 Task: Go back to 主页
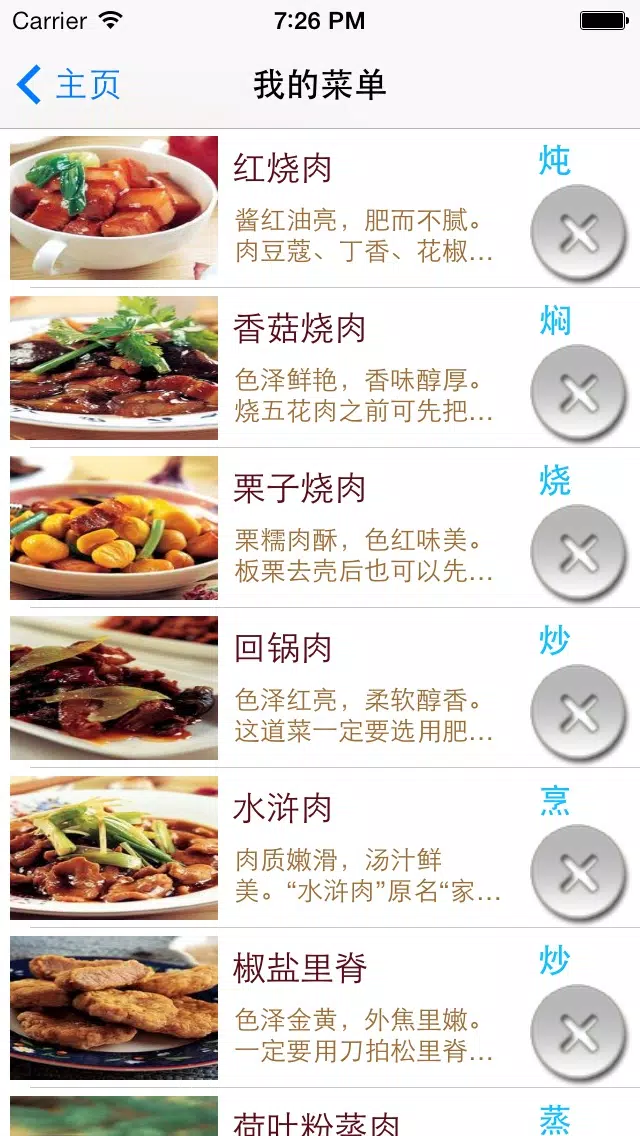(x=68, y=85)
